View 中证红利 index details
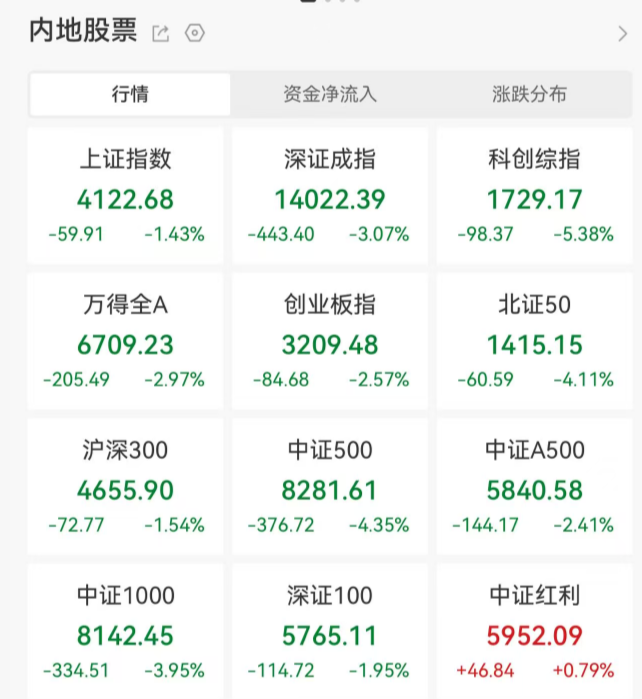 point(533,632)
